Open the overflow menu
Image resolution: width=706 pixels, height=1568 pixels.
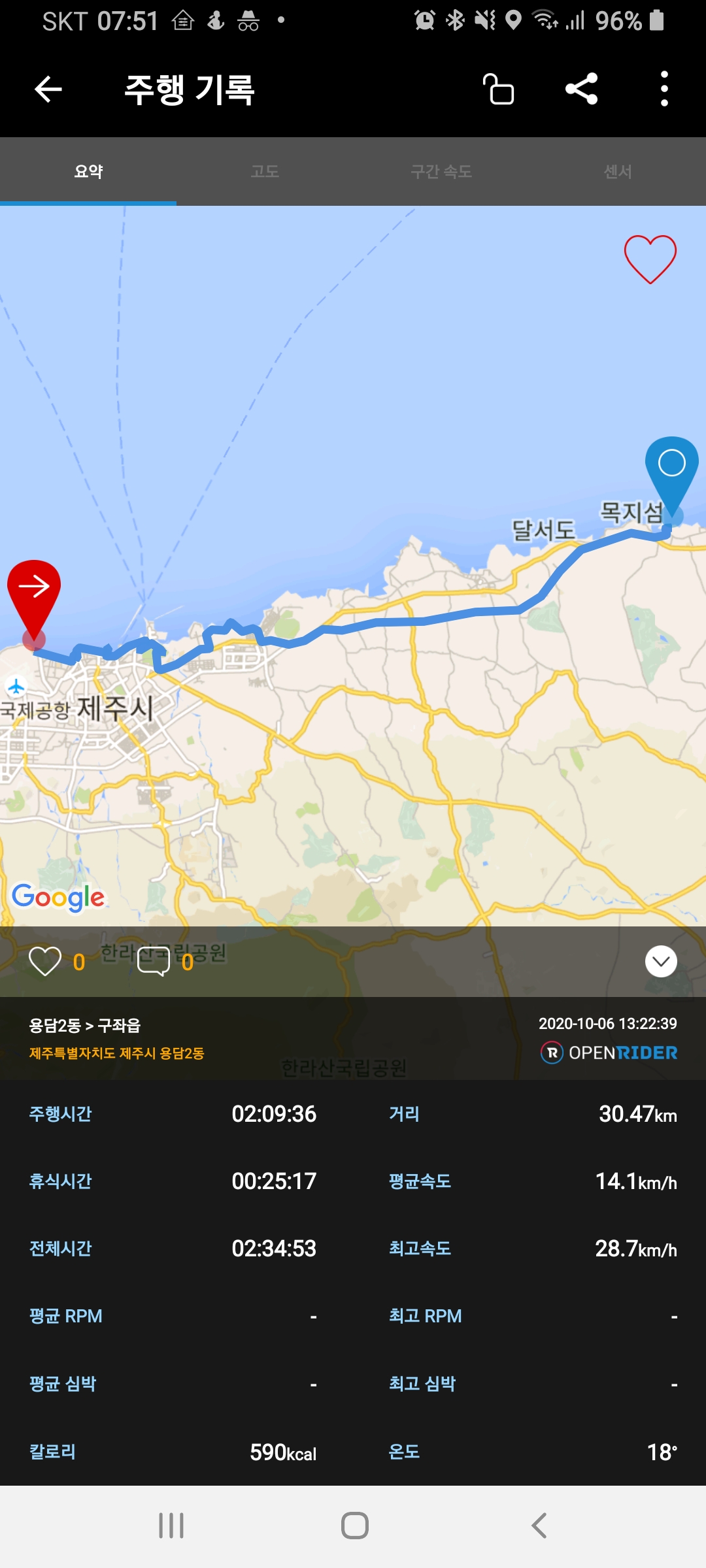664,89
